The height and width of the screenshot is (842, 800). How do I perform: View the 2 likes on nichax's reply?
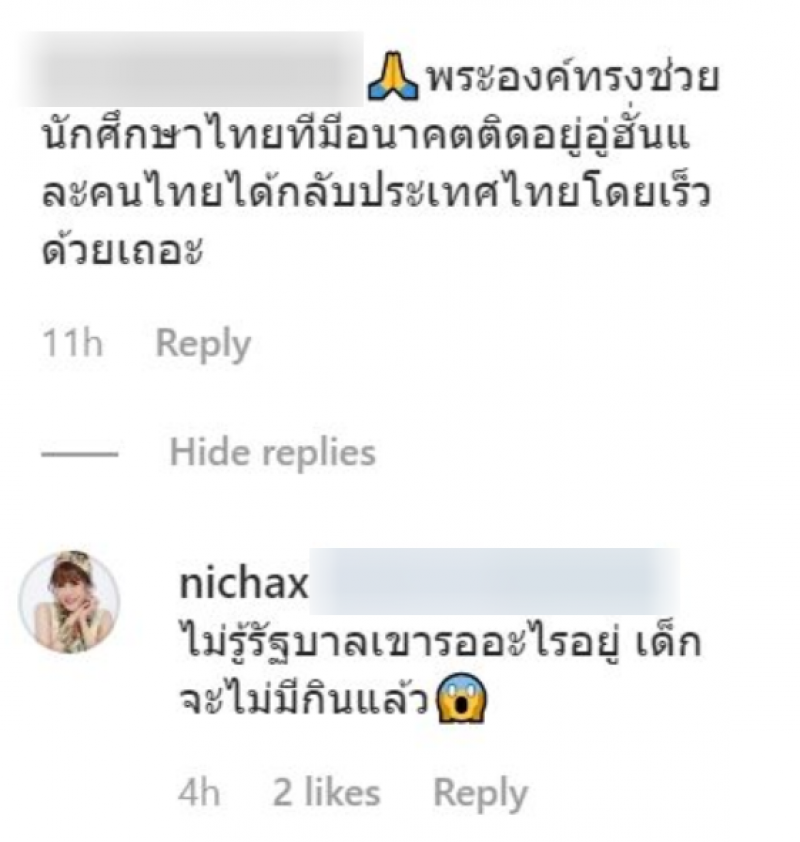click(326, 793)
